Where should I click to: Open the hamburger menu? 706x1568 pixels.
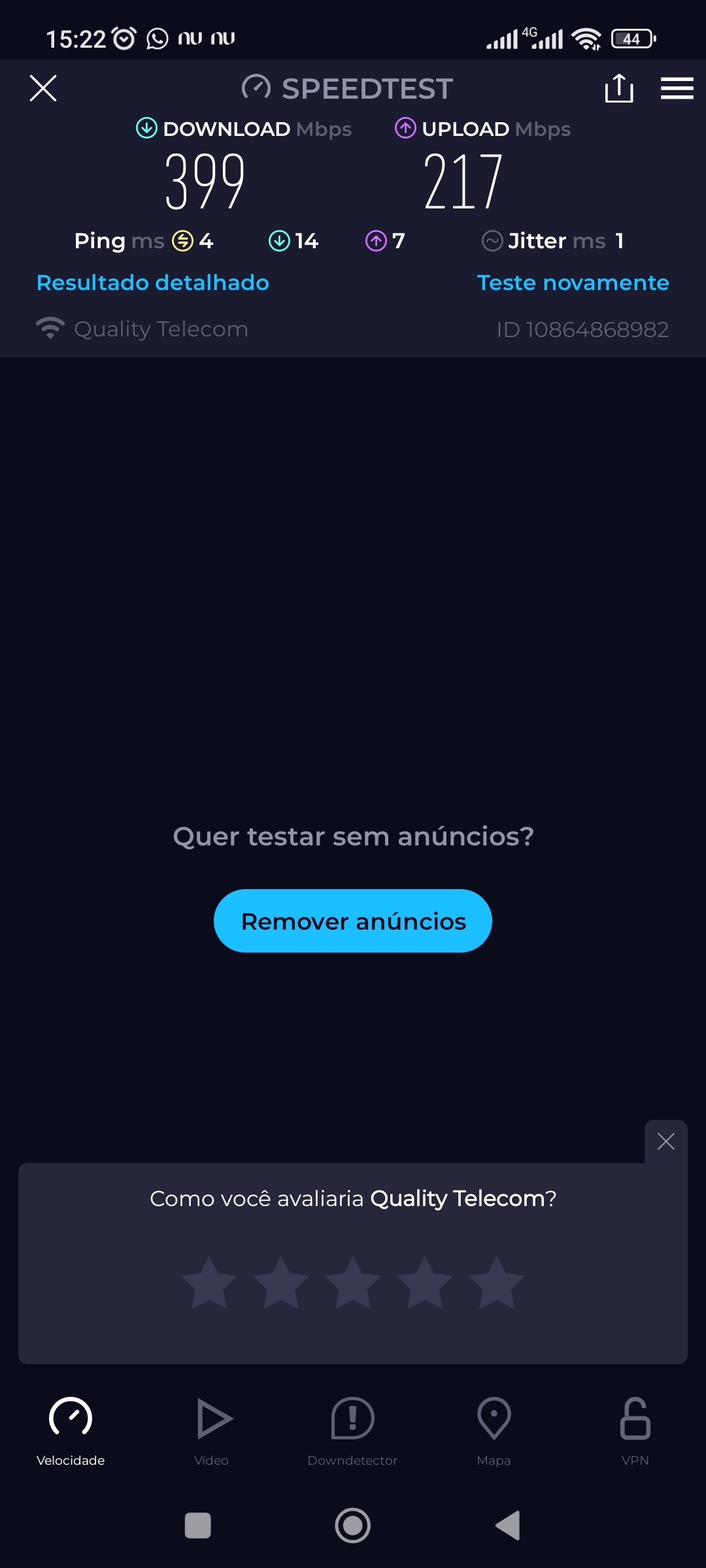pos(677,88)
